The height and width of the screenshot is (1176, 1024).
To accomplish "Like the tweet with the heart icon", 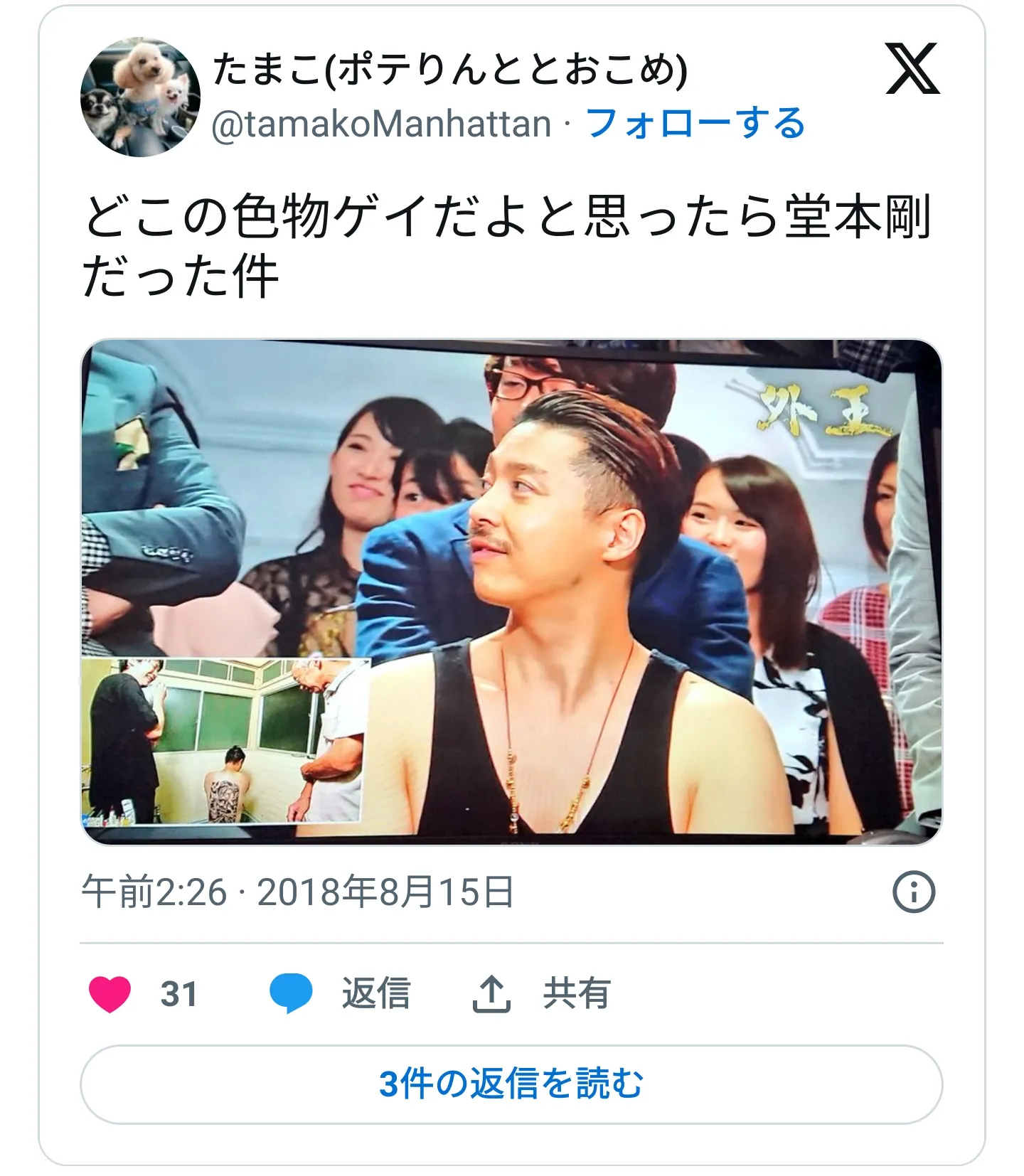I will tap(110, 993).
